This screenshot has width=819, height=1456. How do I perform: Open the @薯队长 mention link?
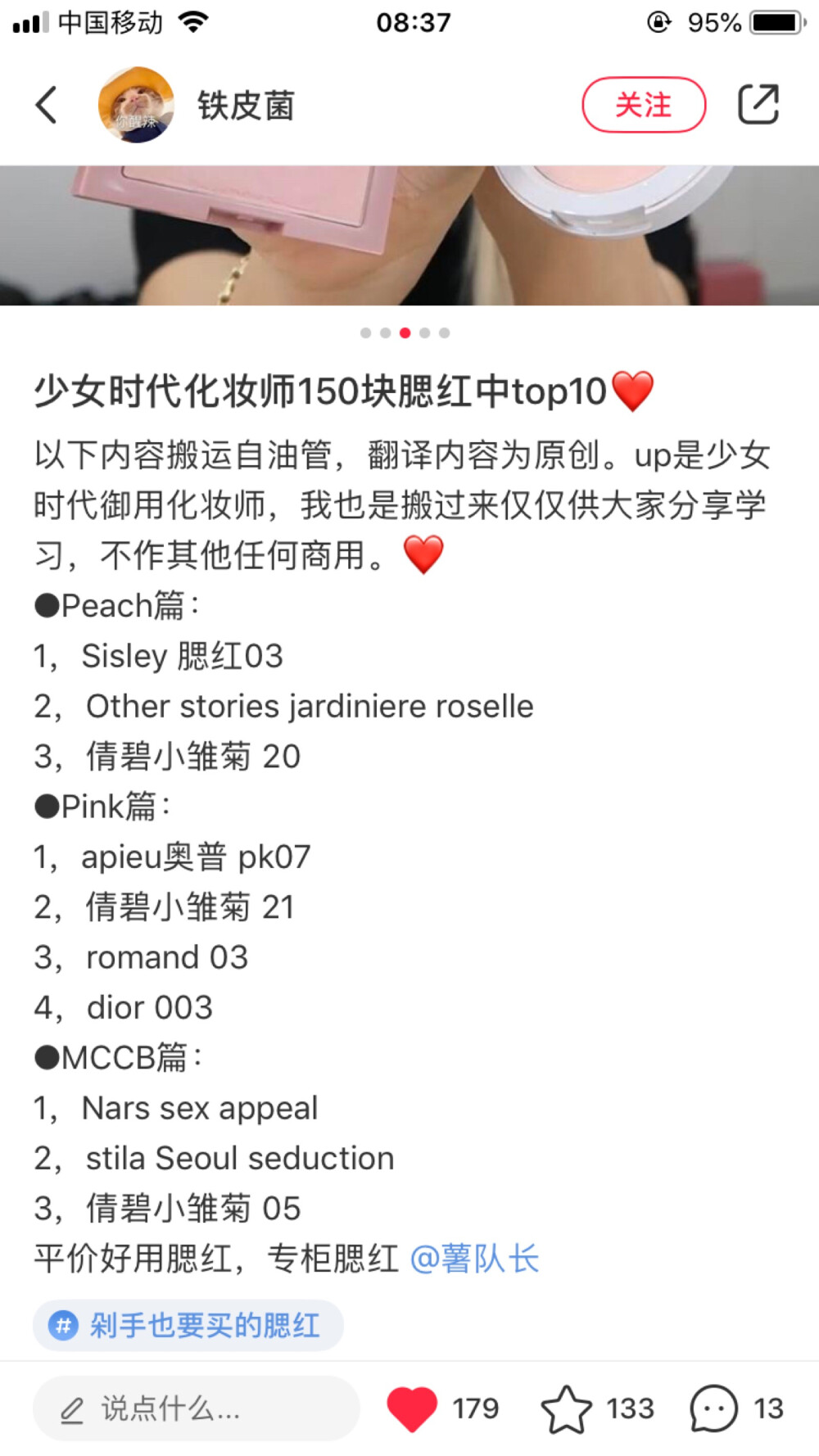click(x=474, y=1259)
